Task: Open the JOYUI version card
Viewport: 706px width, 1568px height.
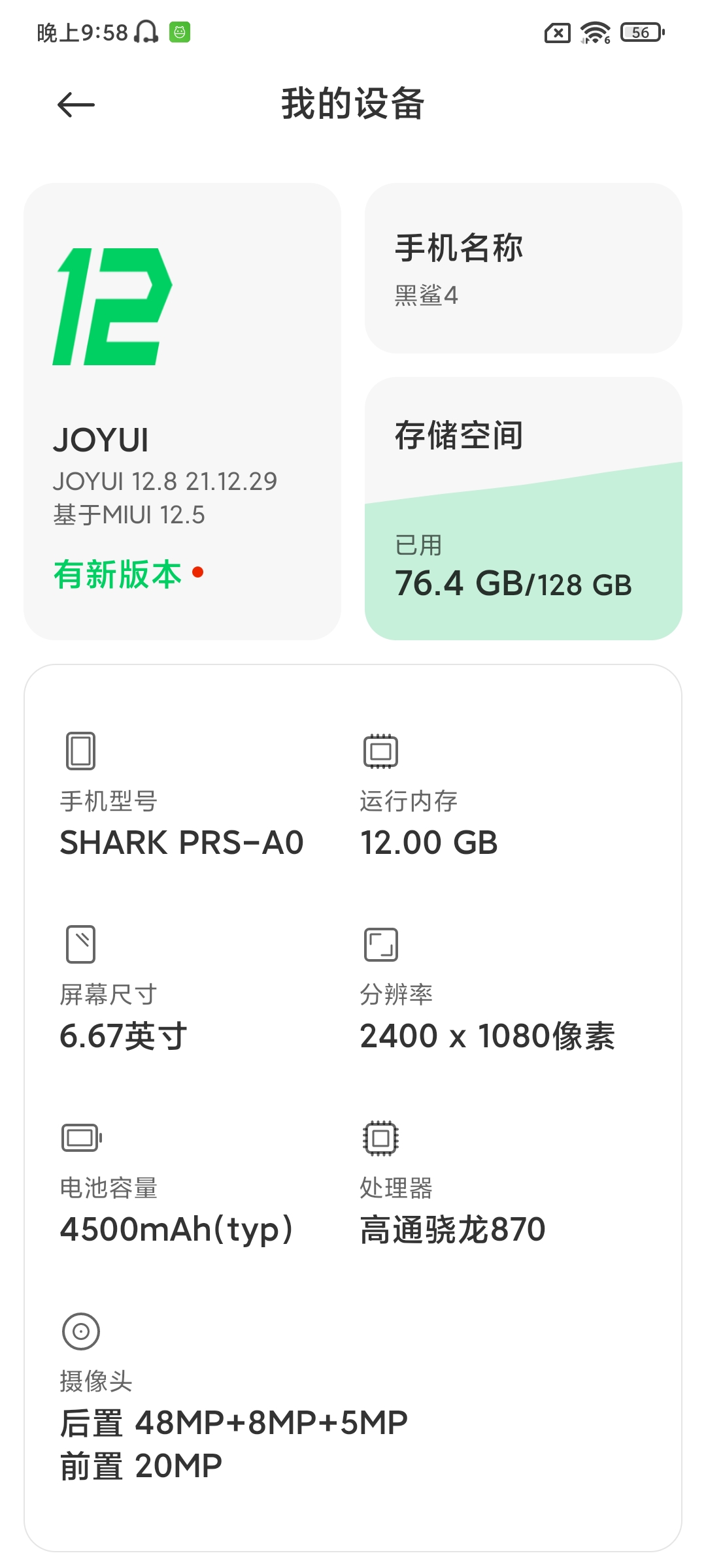Action: [182, 412]
